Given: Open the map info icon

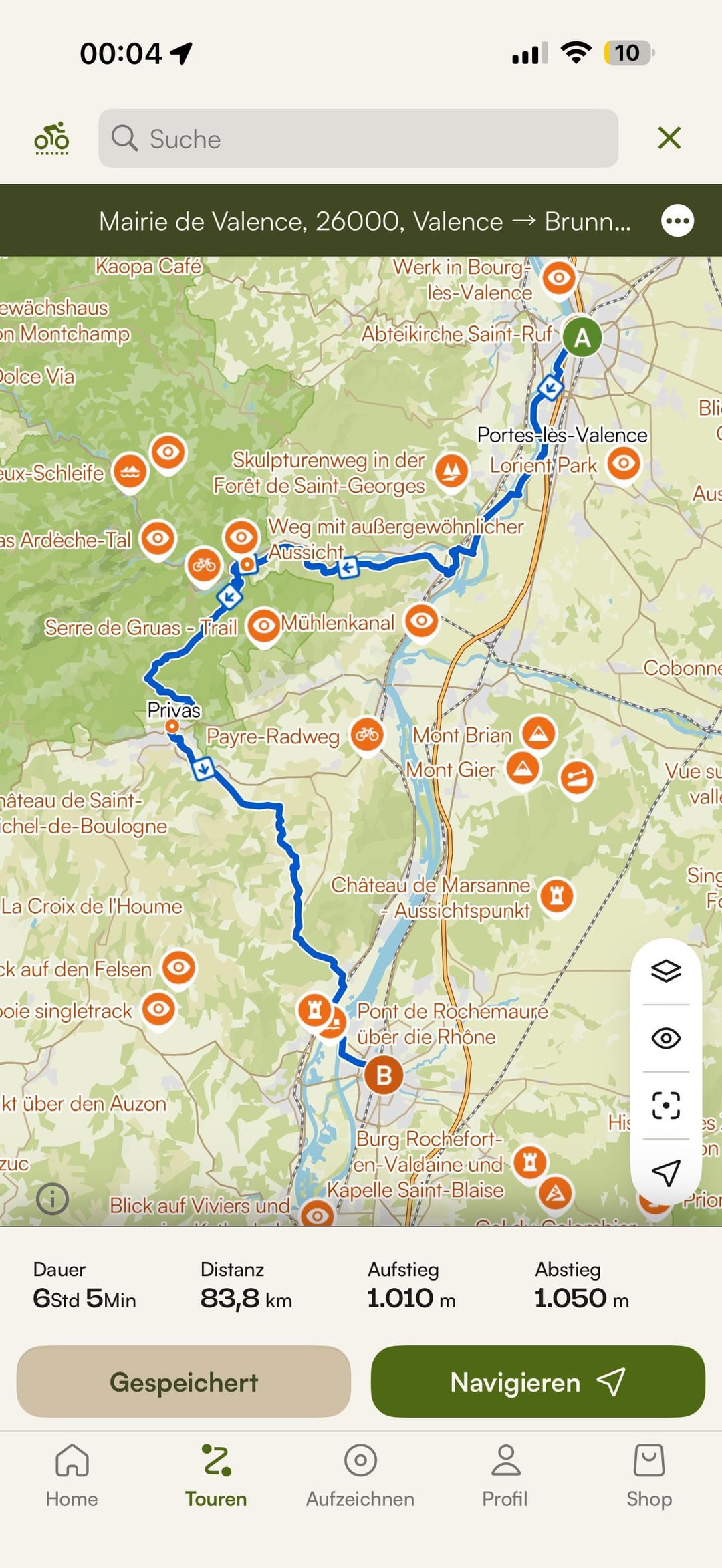Looking at the screenshot, I should (x=52, y=1198).
